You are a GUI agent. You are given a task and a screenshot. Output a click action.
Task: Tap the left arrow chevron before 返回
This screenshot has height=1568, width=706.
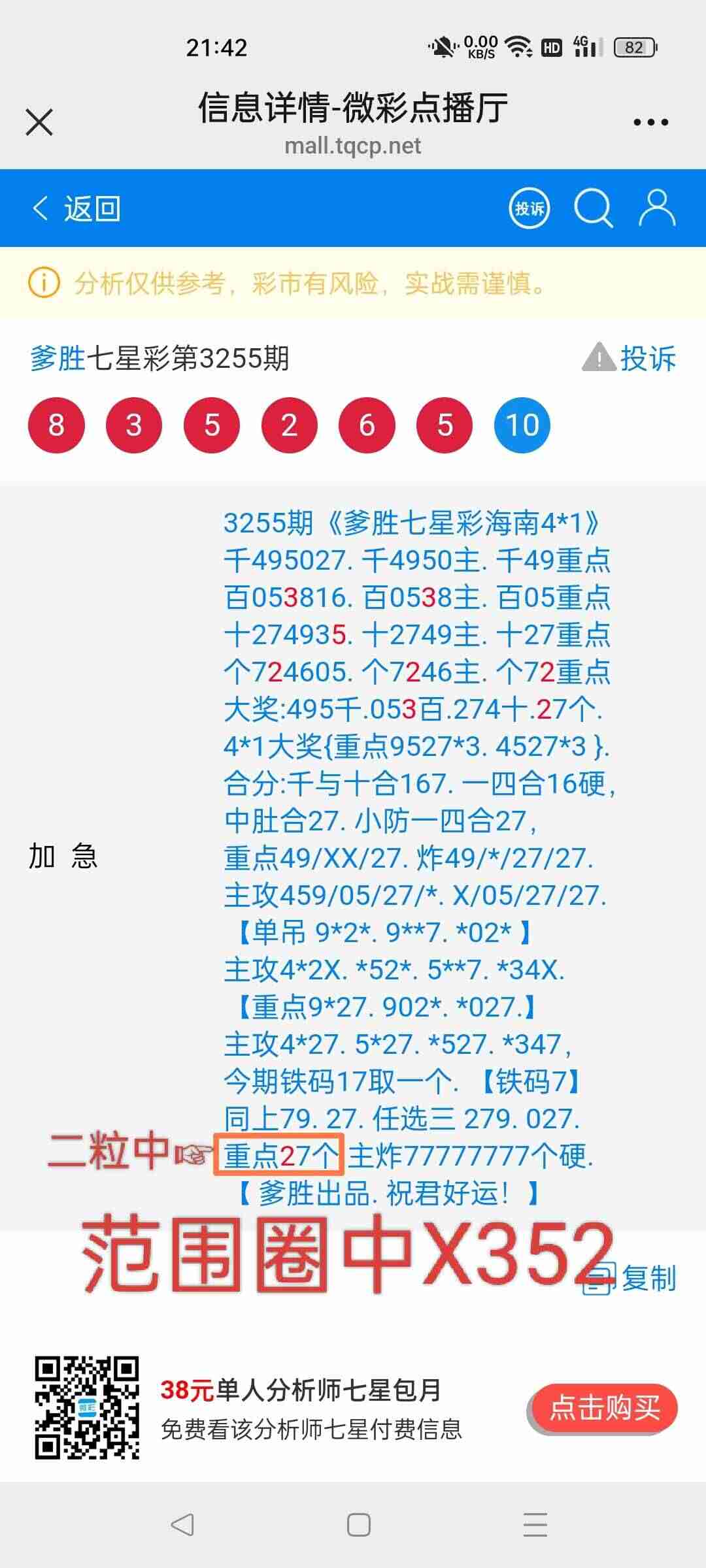(x=41, y=208)
